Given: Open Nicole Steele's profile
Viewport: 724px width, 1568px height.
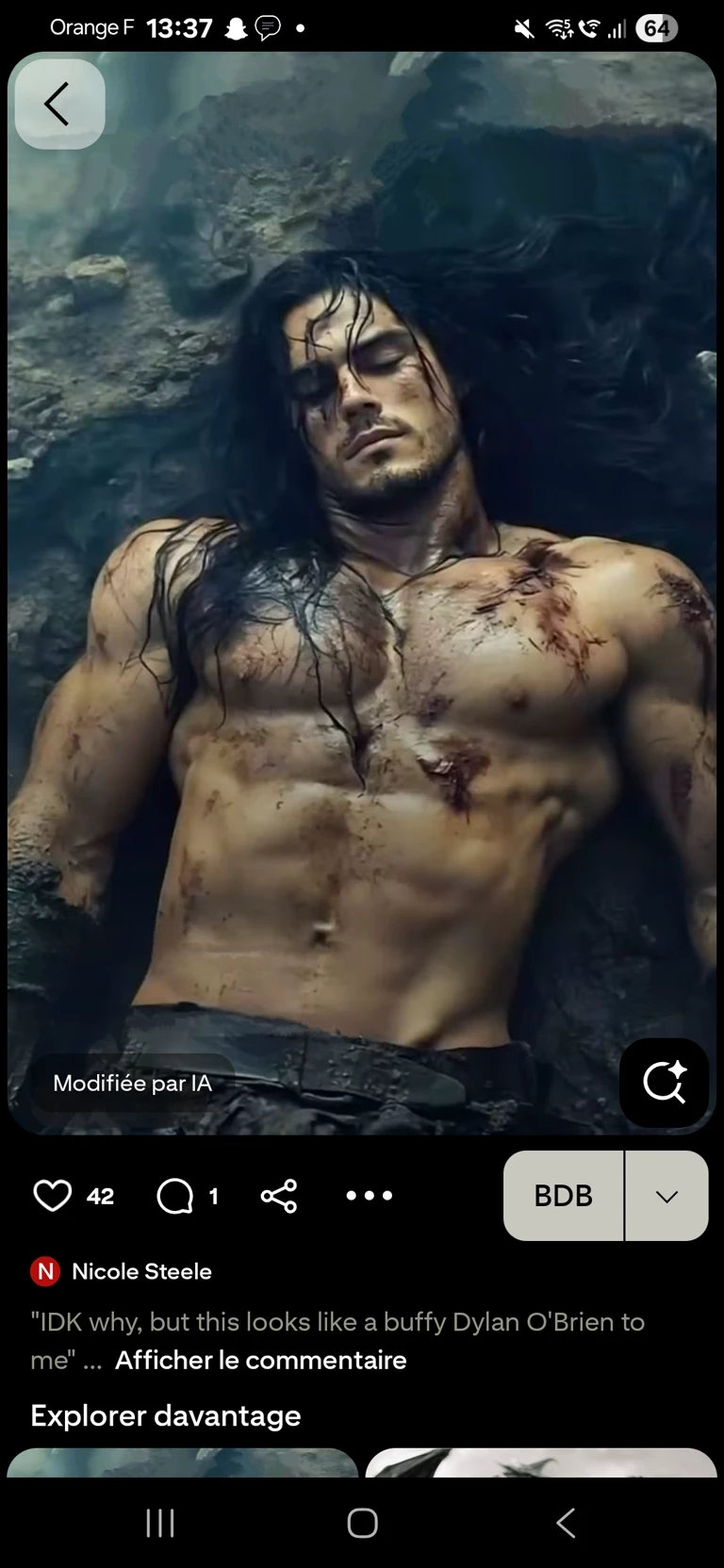Looking at the screenshot, I should (141, 1271).
